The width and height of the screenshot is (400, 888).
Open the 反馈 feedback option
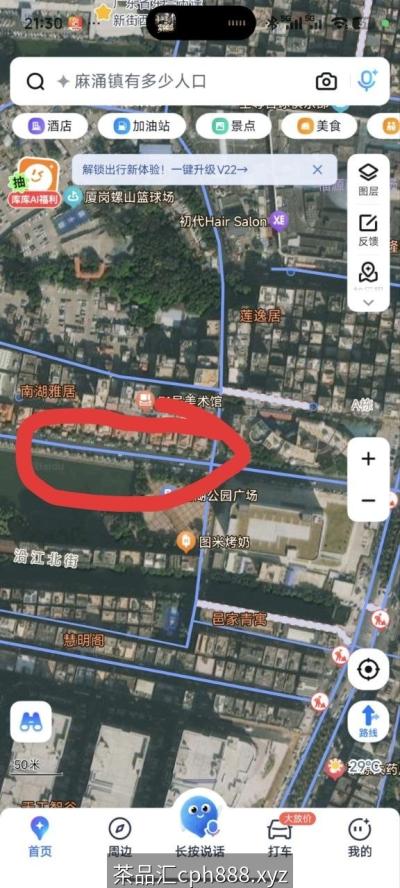click(368, 230)
